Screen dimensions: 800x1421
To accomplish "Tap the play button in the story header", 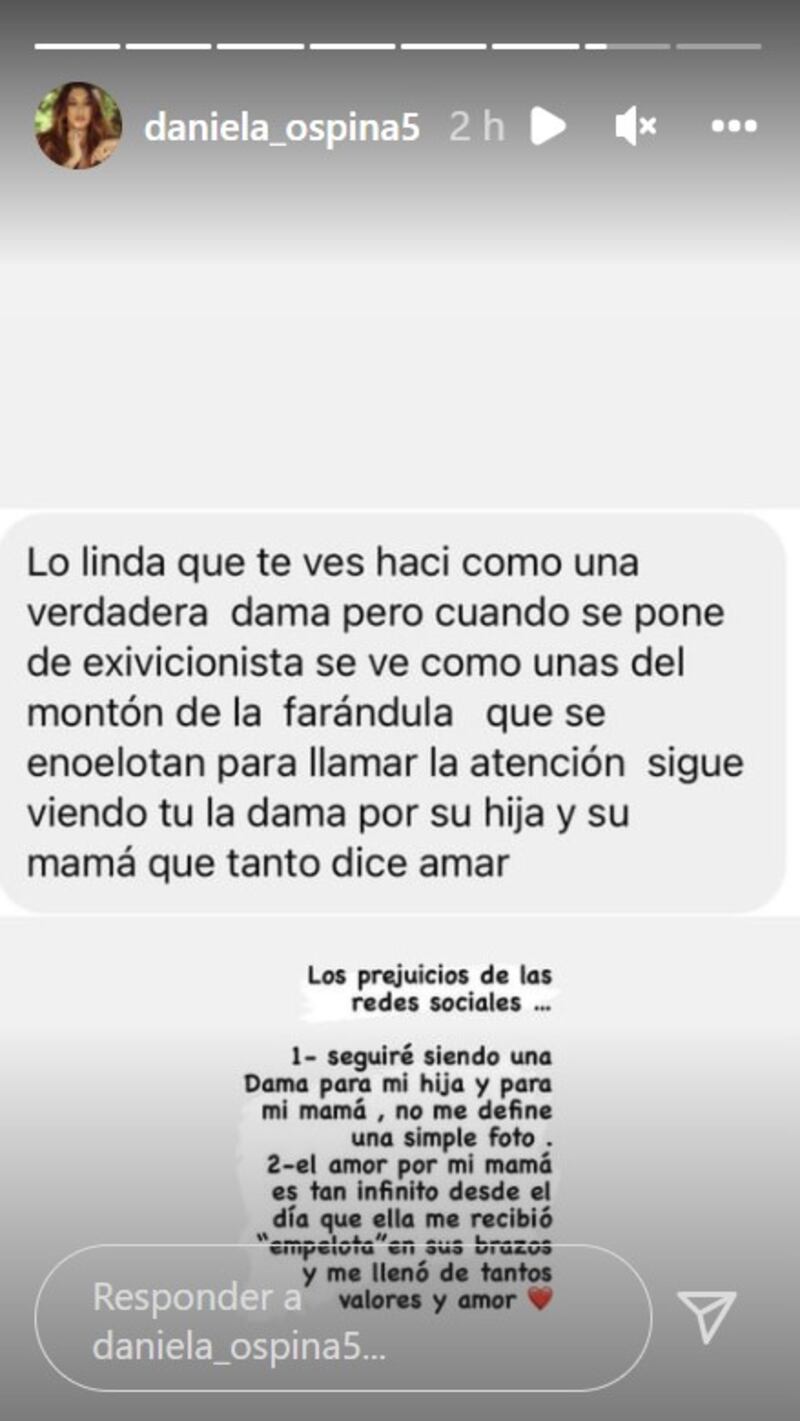I will [x=547, y=126].
